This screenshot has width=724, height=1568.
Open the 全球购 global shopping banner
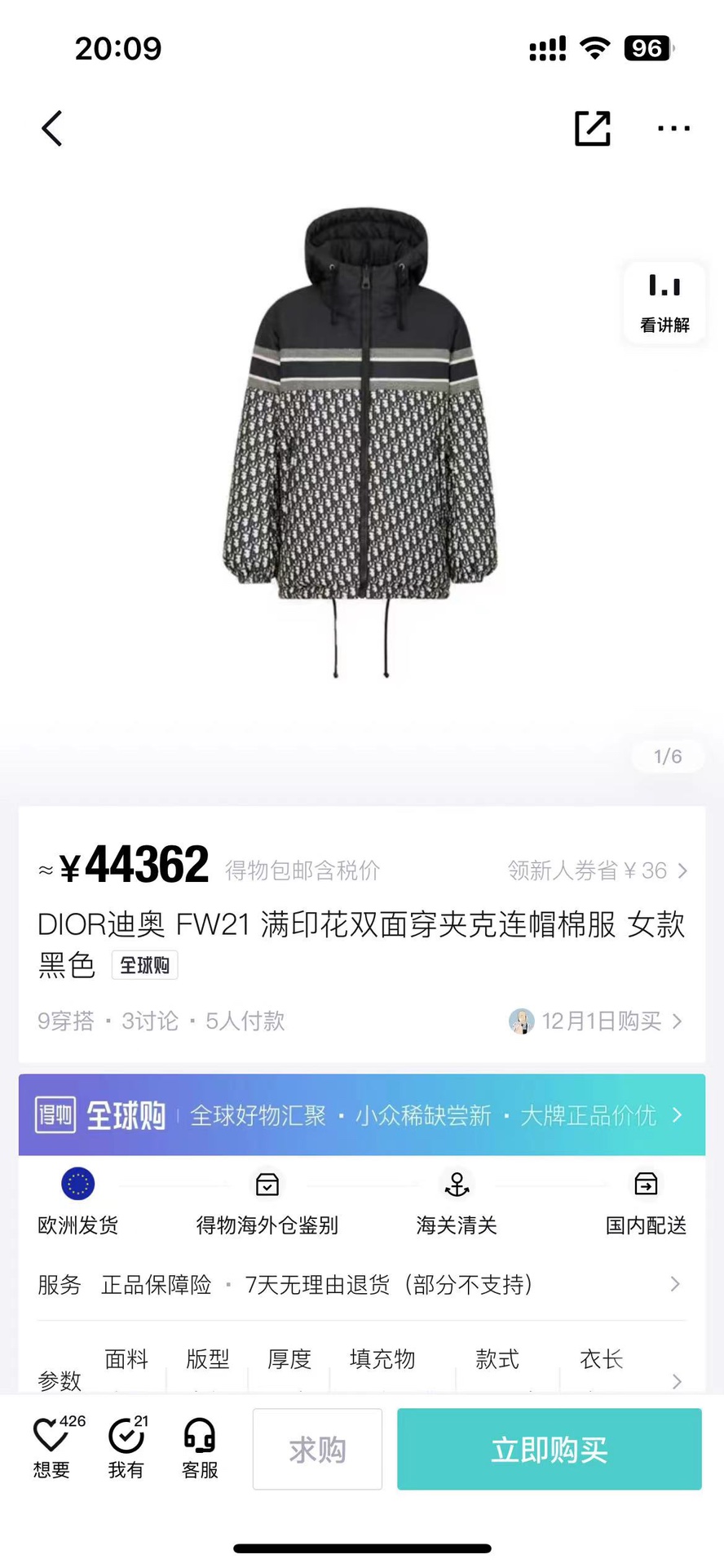coord(362,1115)
